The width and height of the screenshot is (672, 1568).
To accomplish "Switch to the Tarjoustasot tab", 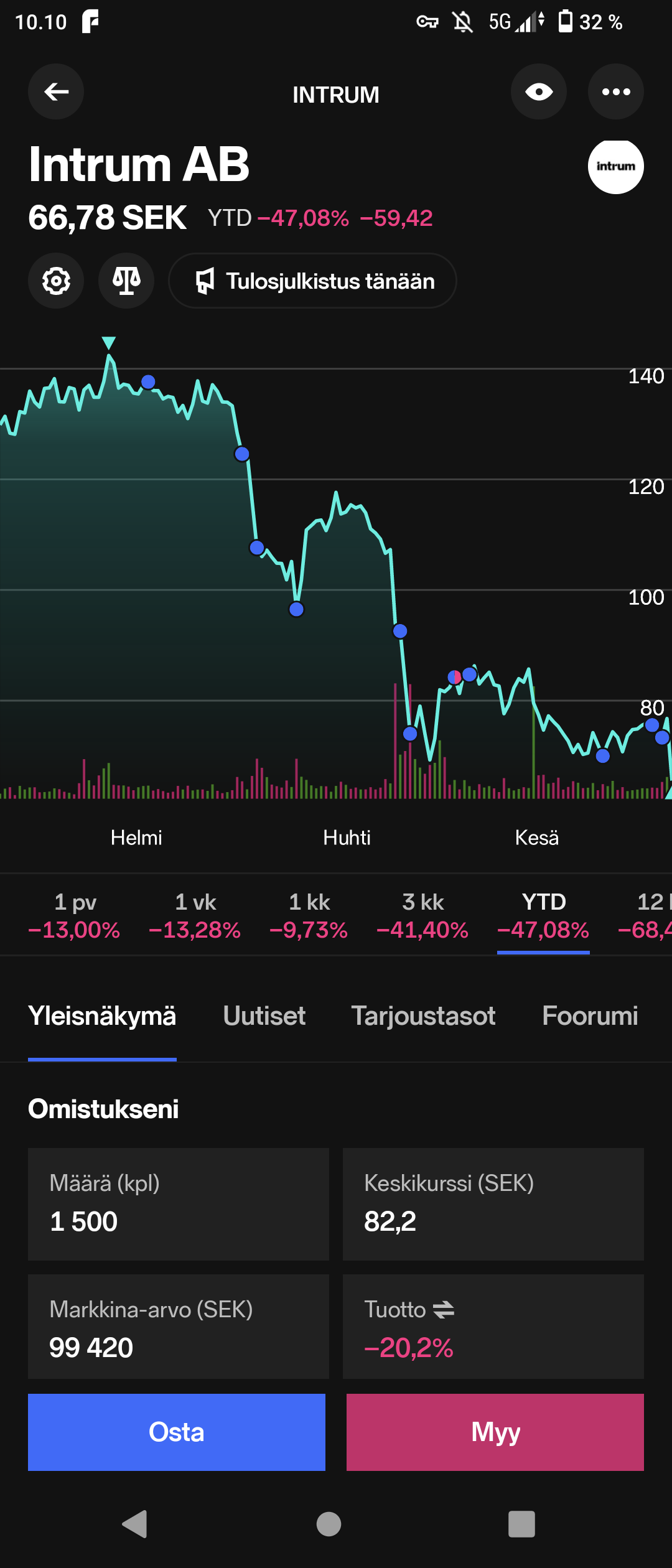I will point(423,1016).
